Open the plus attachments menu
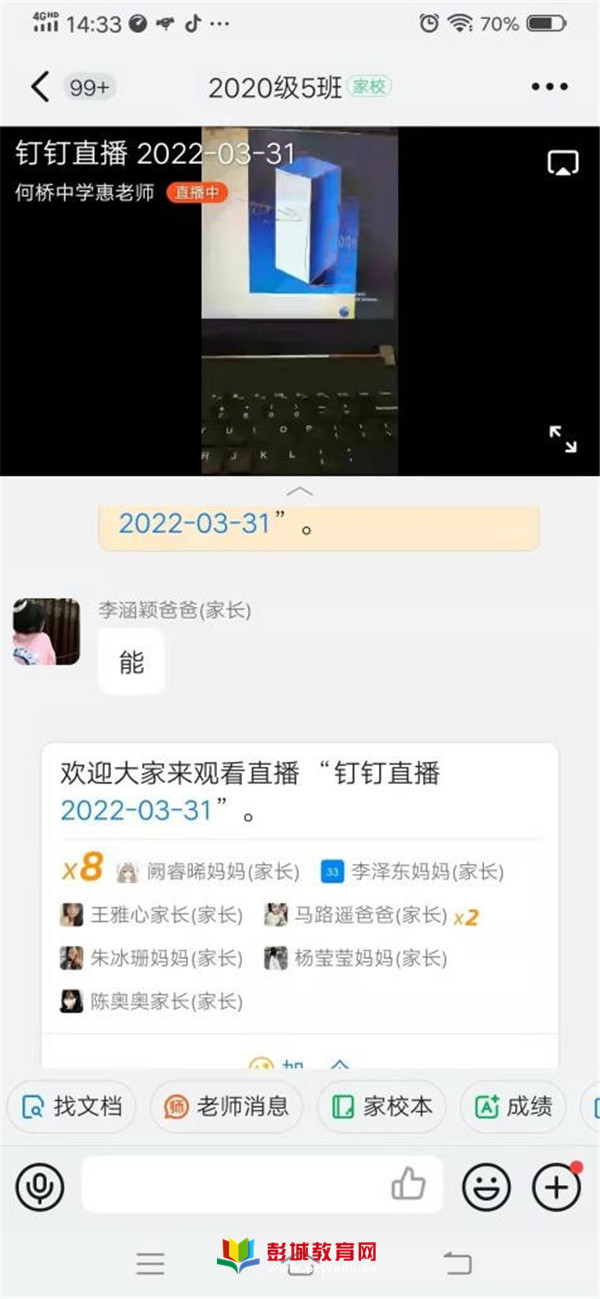Image resolution: width=600 pixels, height=1299 pixels. [x=556, y=1186]
